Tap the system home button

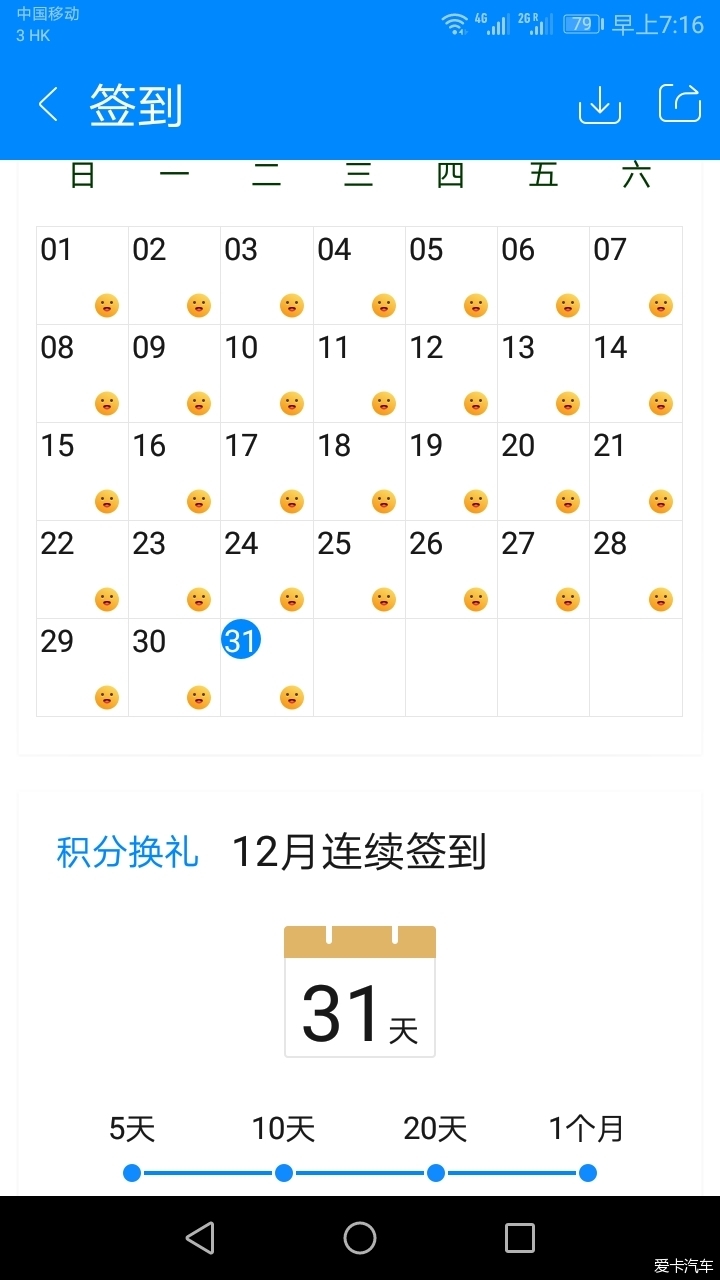(360, 1238)
